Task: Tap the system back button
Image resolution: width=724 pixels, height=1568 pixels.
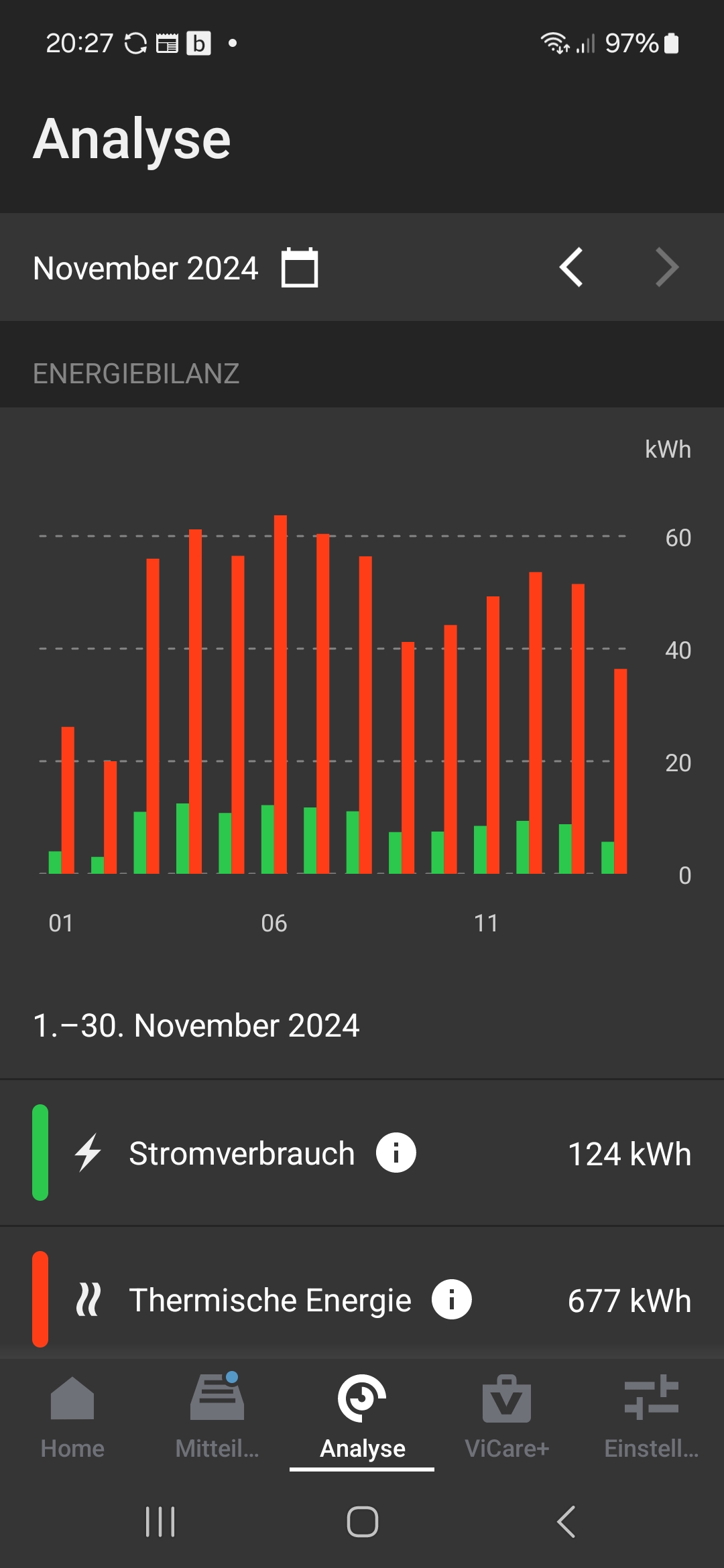Action: point(566,1522)
